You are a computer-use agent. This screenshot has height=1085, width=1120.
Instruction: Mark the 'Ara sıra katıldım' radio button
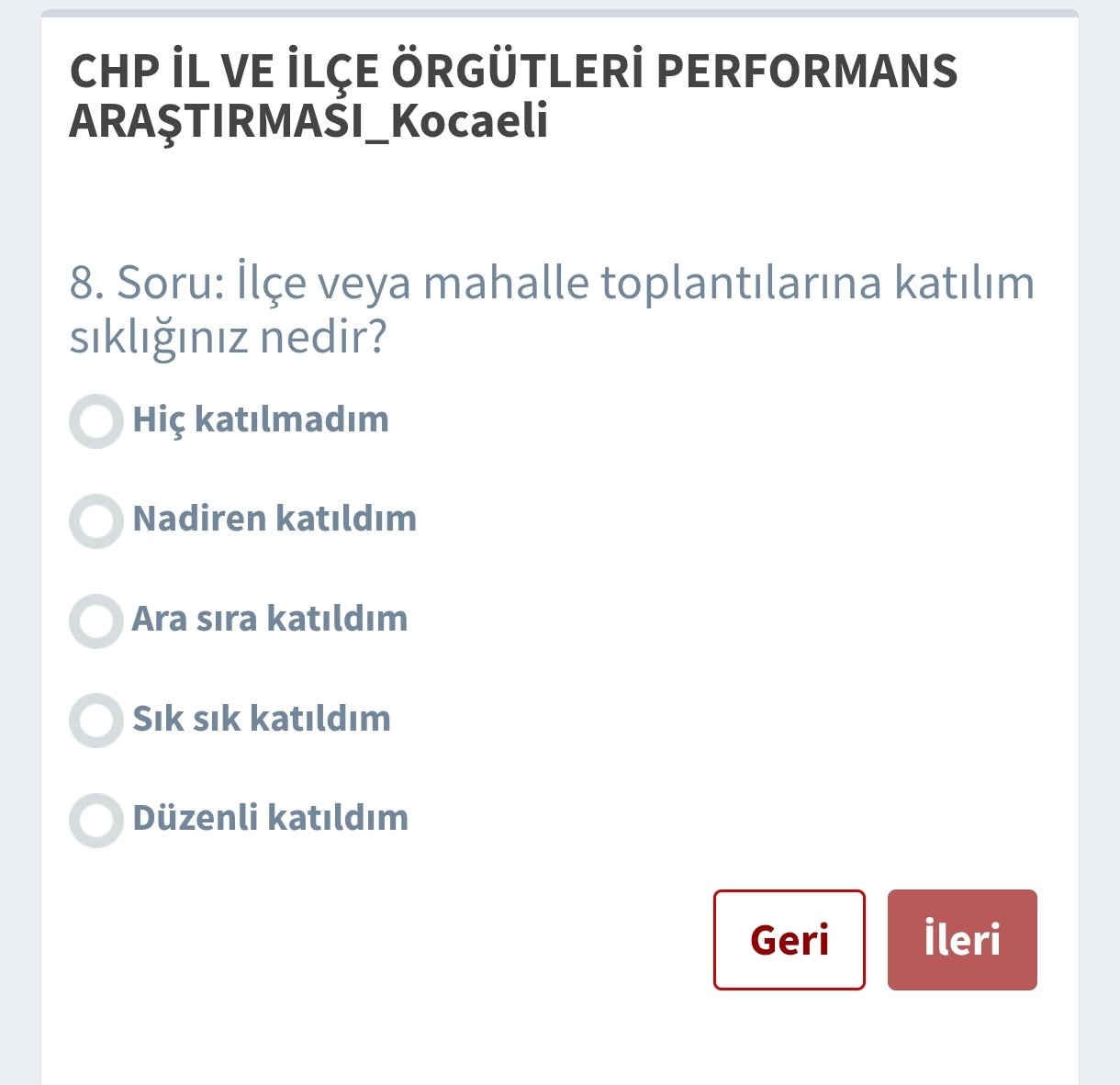click(x=96, y=621)
